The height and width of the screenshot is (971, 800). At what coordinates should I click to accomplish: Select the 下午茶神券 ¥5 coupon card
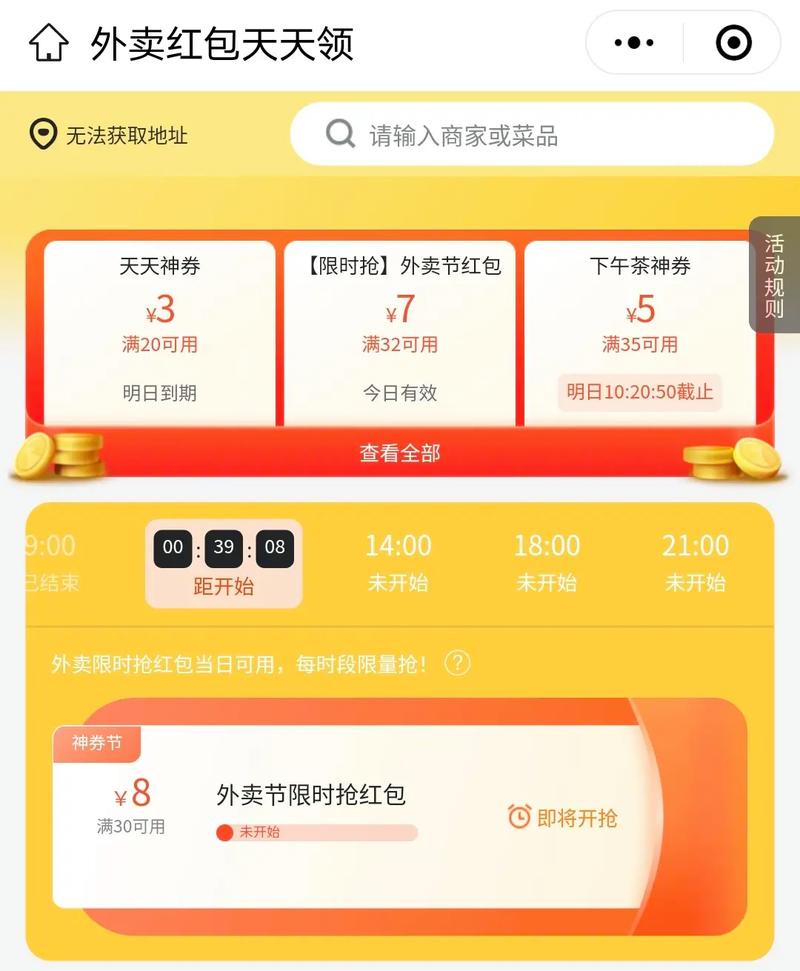point(640,330)
